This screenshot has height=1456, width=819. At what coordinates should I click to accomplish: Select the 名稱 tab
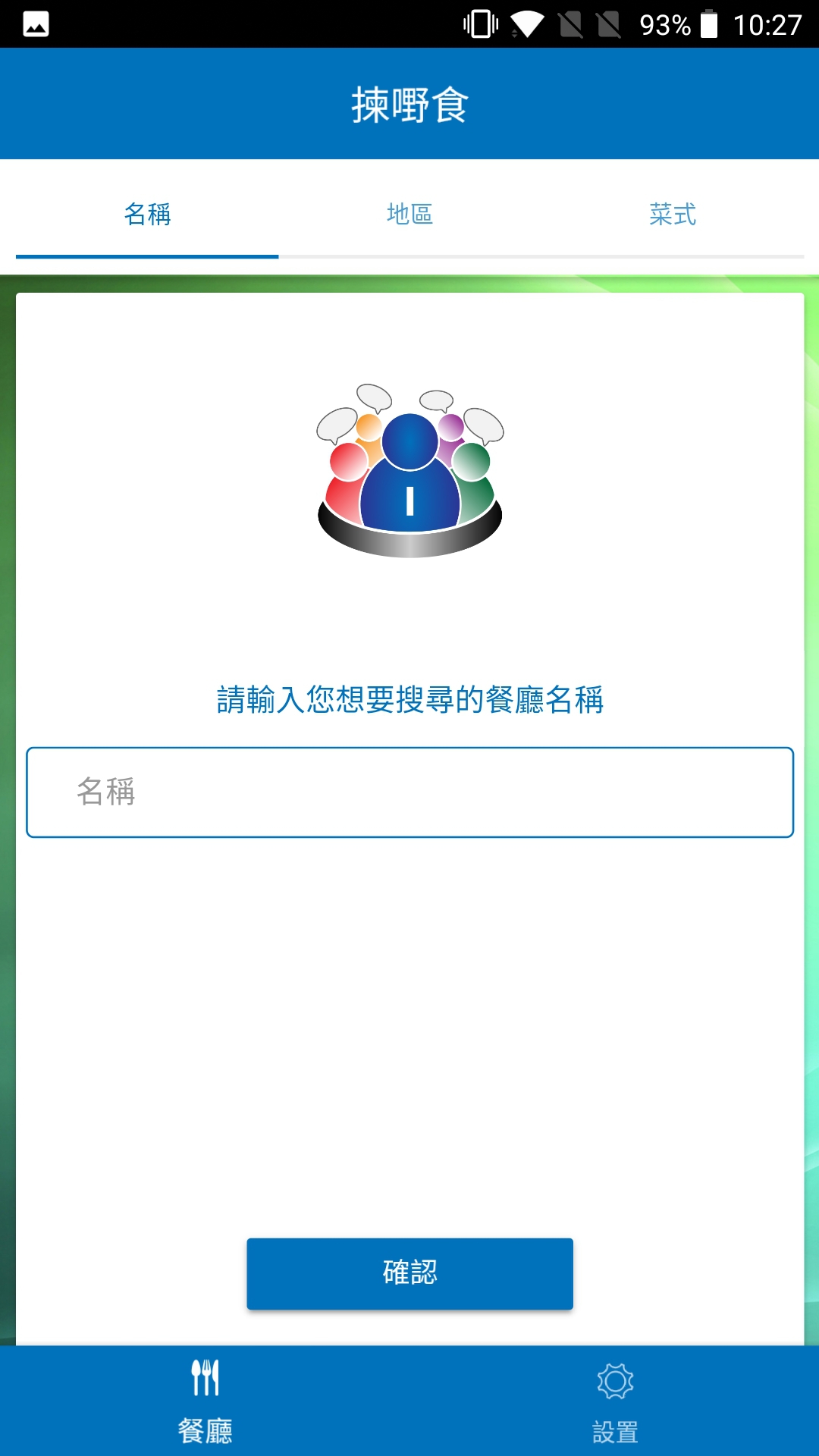coord(147,215)
